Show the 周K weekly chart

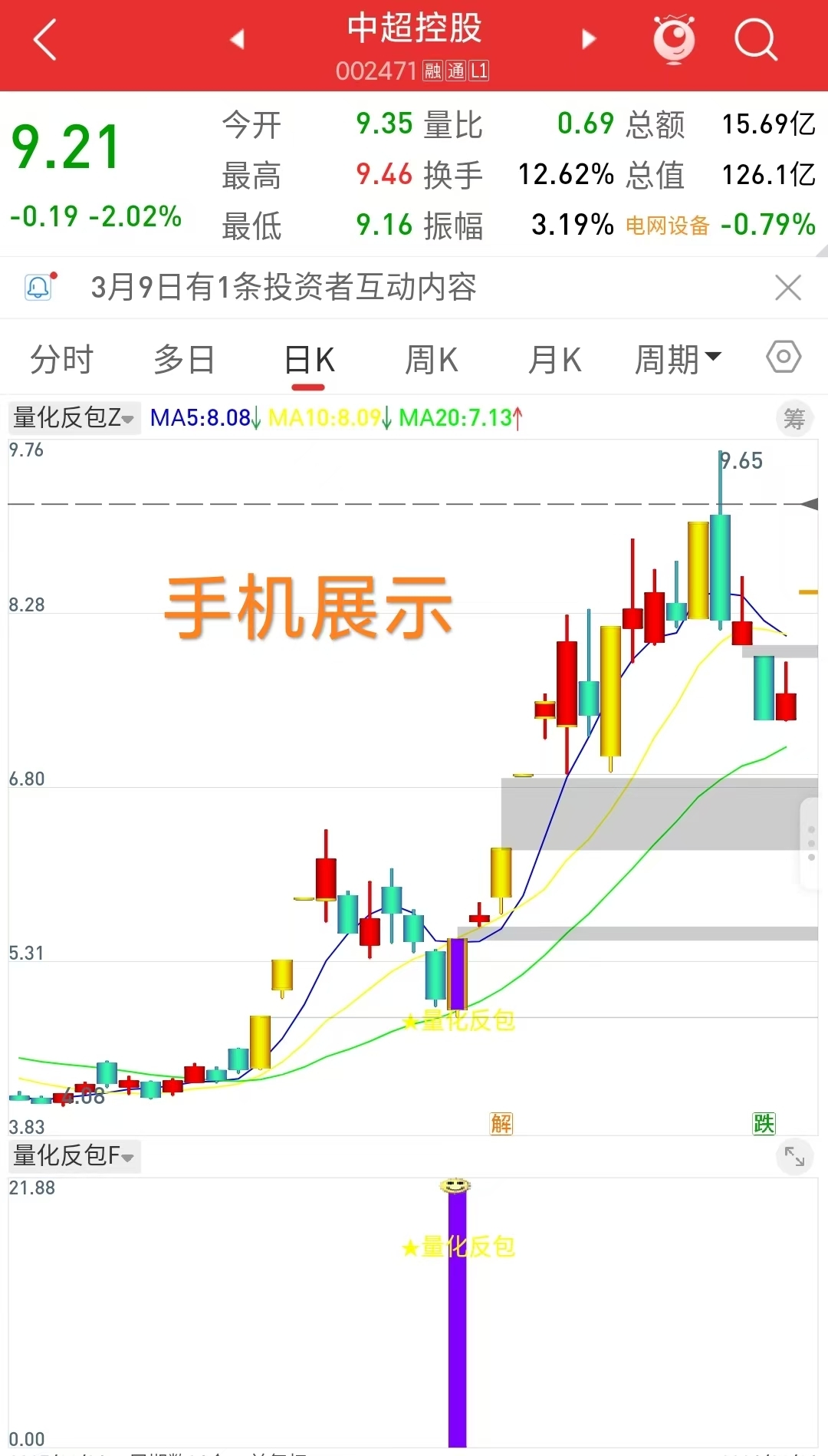coord(431,360)
